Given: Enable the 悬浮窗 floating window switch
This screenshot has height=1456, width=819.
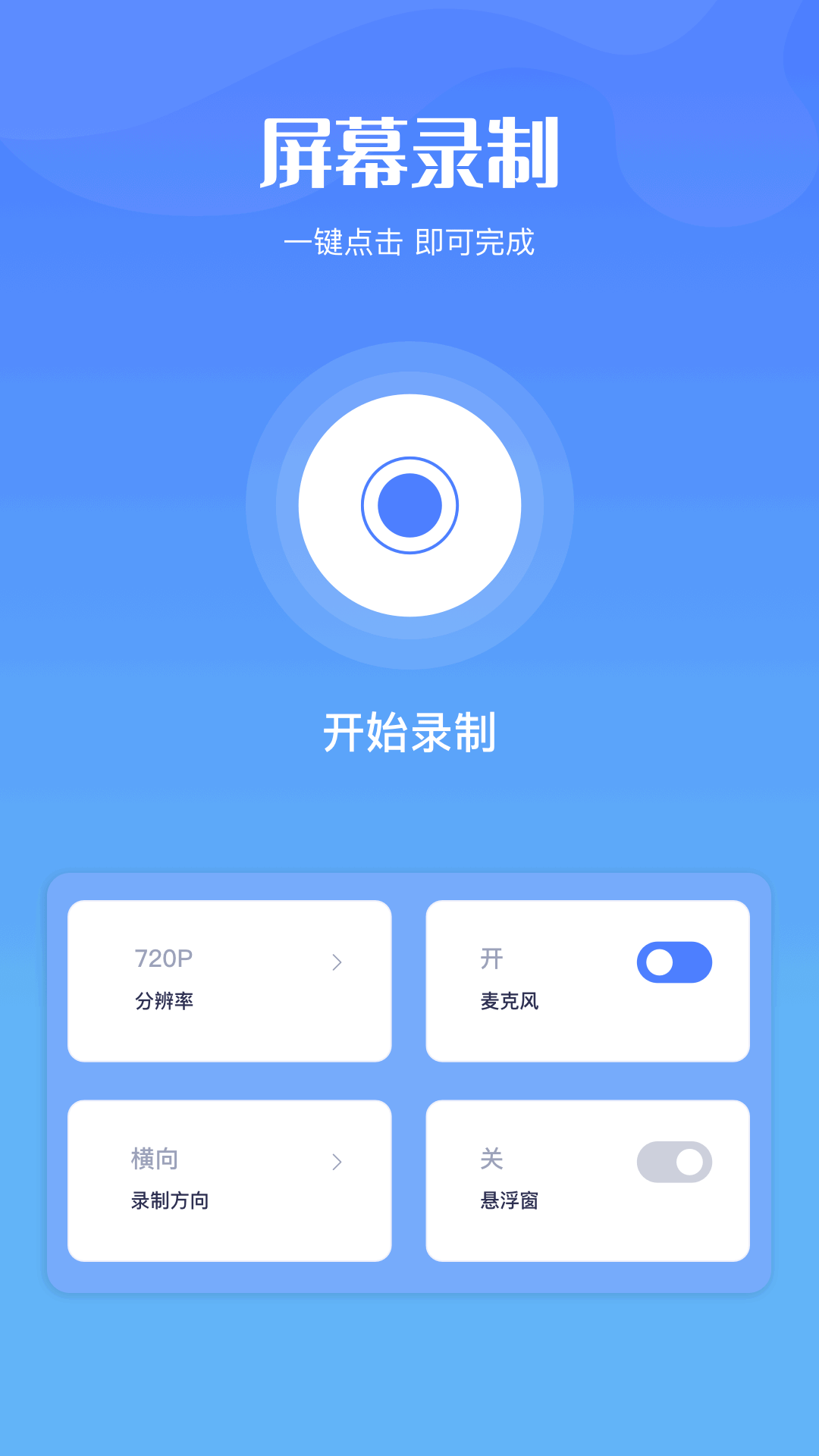Looking at the screenshot, I should pos(674,1162).
